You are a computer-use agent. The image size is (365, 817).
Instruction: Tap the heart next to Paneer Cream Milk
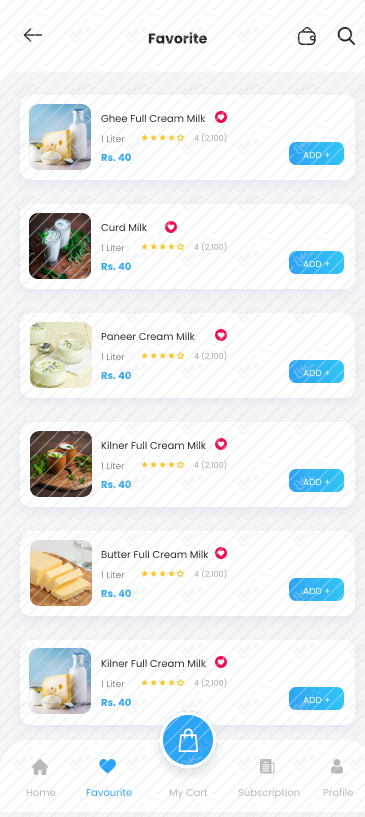[221, 335]
